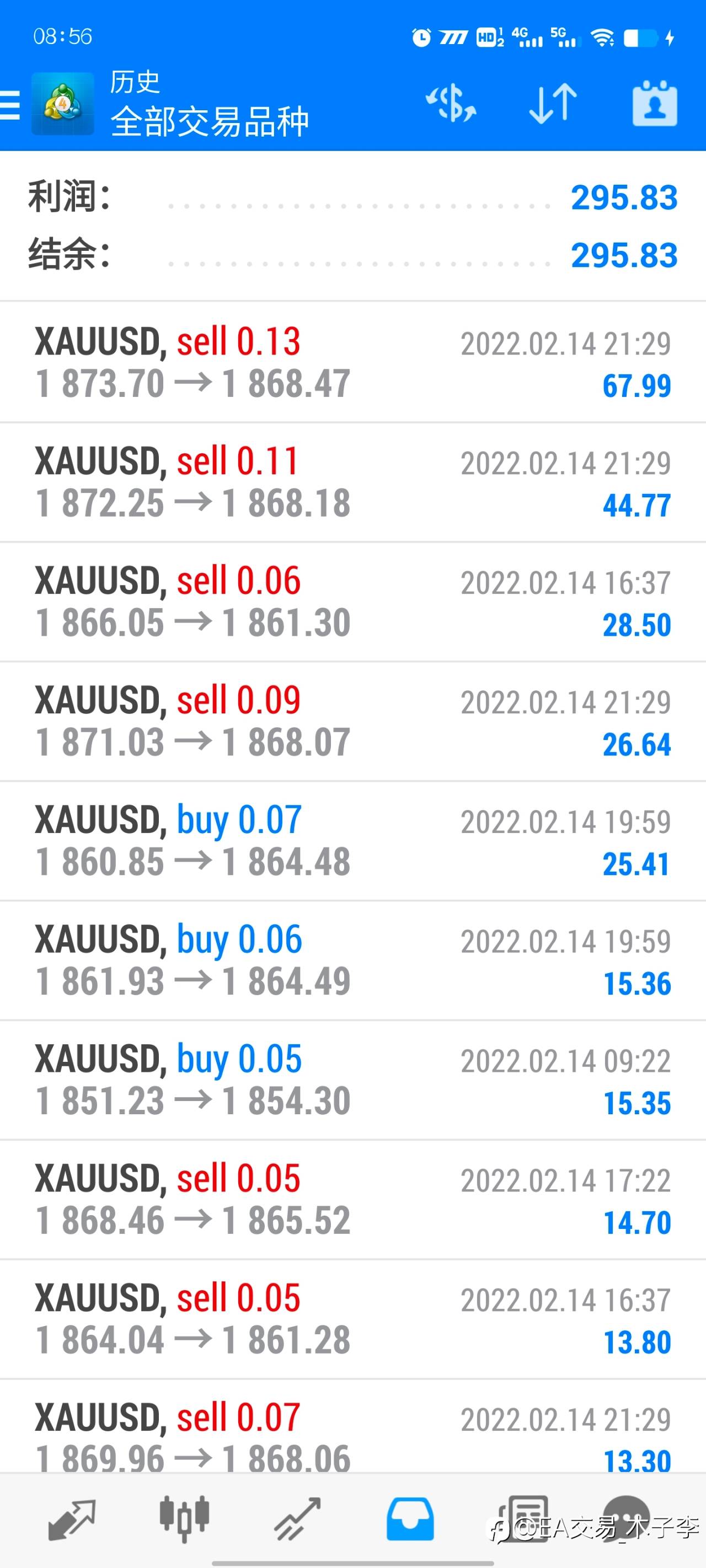The image size is (706, 1568).
Task: View the sell 0.09 trade with profit 26.64
Action: [352, 721]
